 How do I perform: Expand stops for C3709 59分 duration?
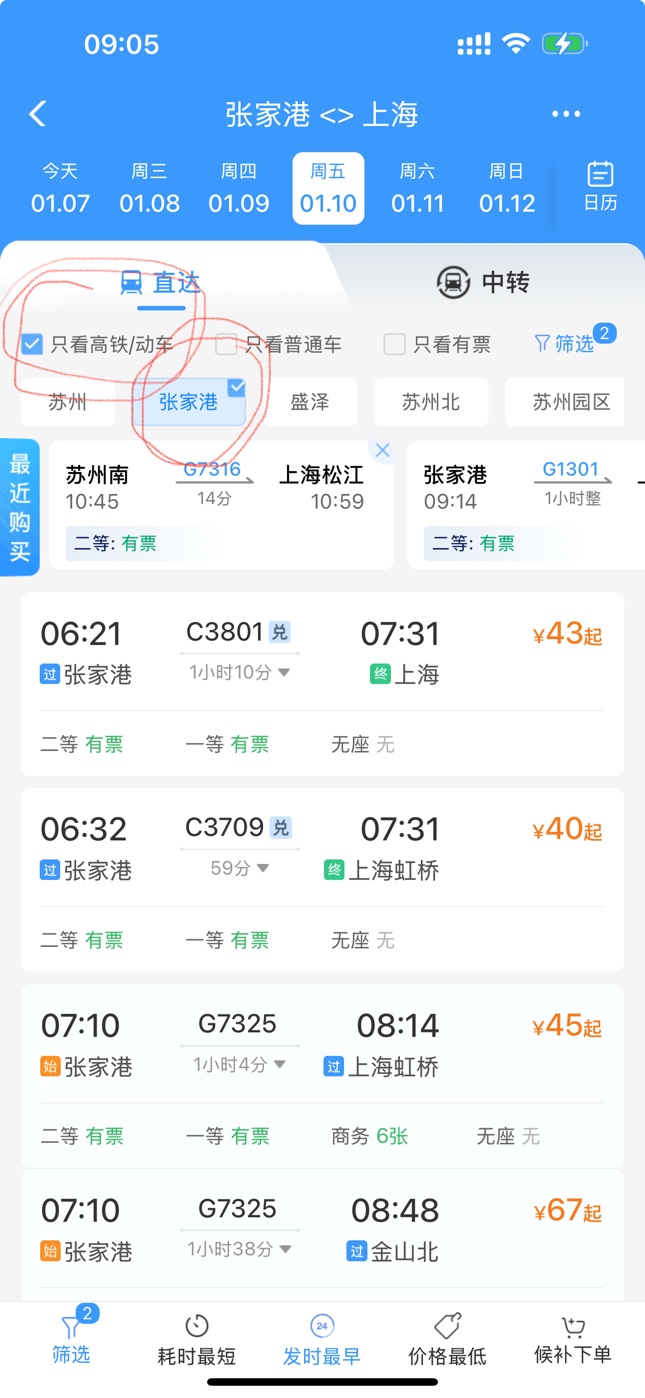pyautogui.click(x=240, y=869)
